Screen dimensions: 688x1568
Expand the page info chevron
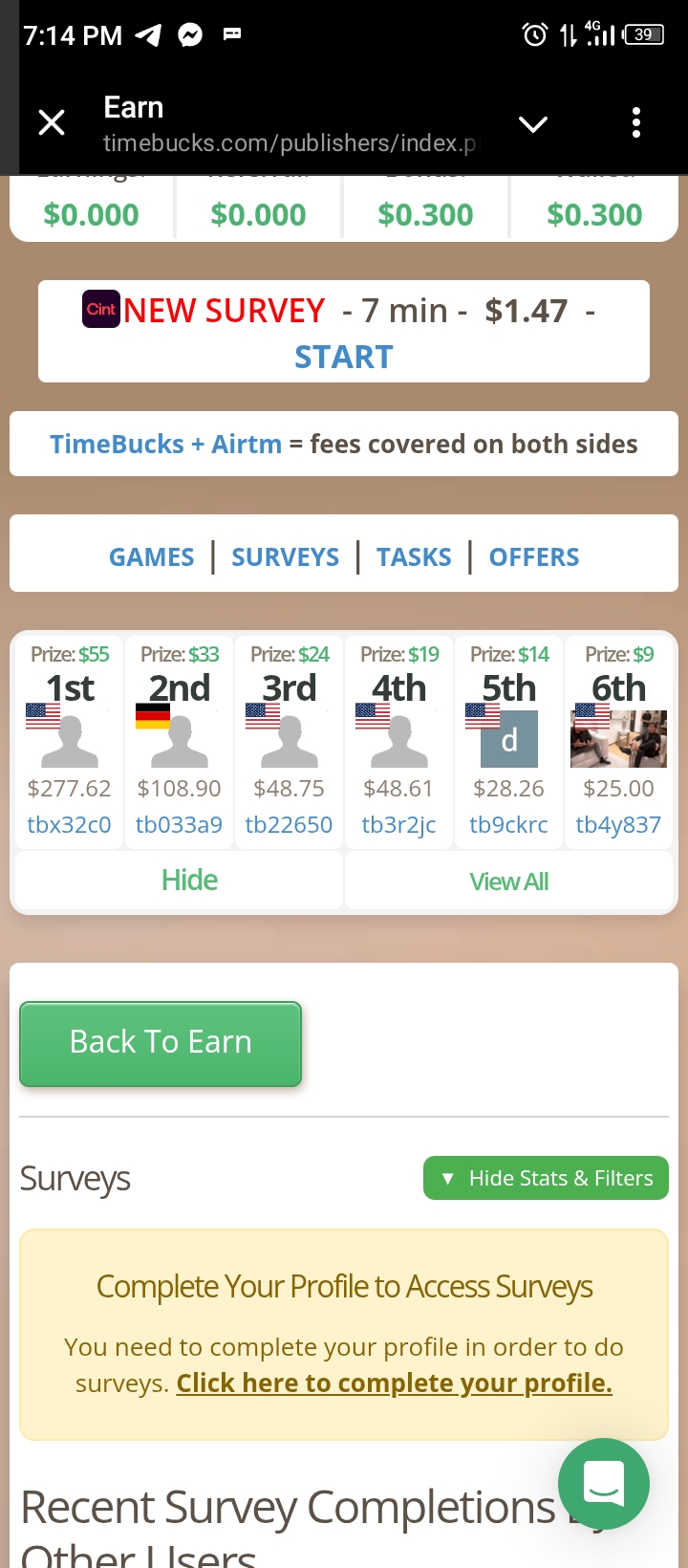point(532,124)
